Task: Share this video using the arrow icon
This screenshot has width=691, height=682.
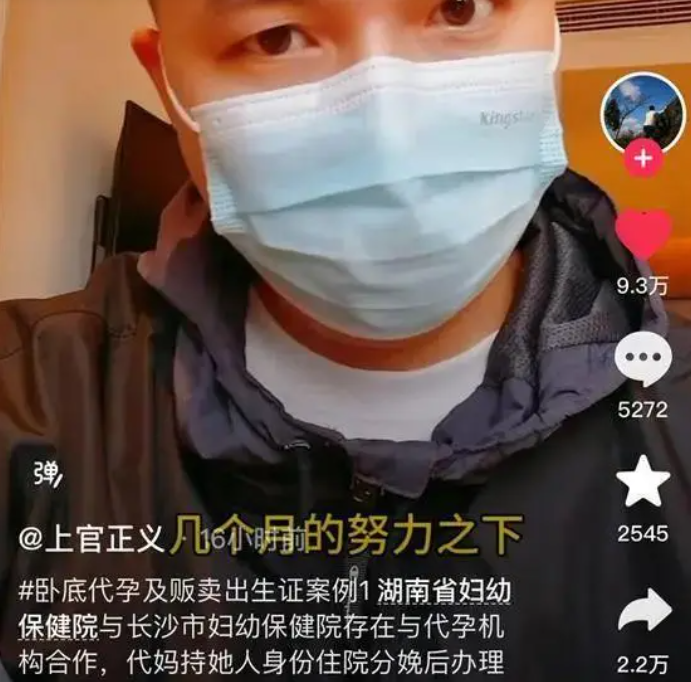Action: click(643, 609)
